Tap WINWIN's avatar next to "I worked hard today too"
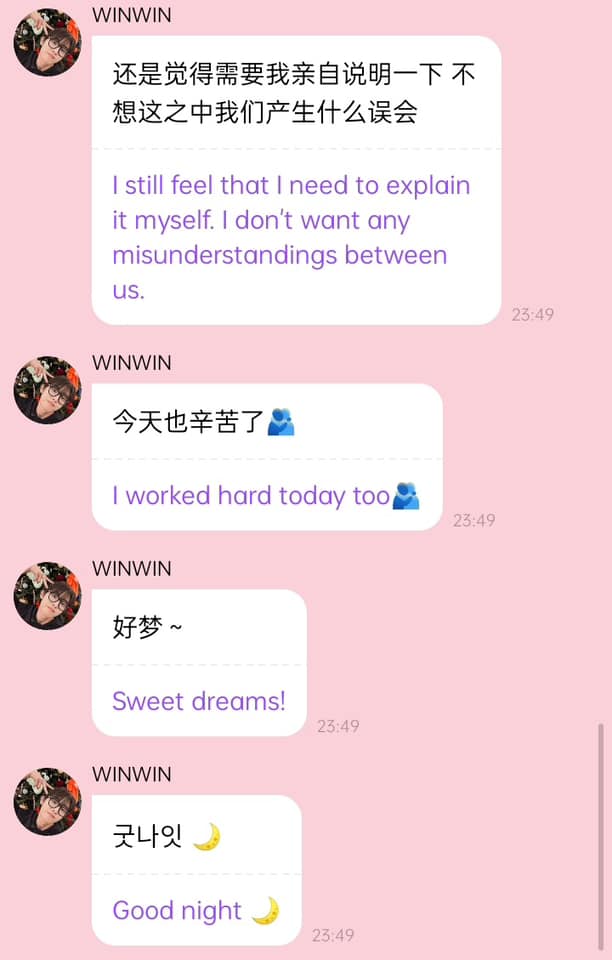This screenshot has width=612, height=960. 47,390
